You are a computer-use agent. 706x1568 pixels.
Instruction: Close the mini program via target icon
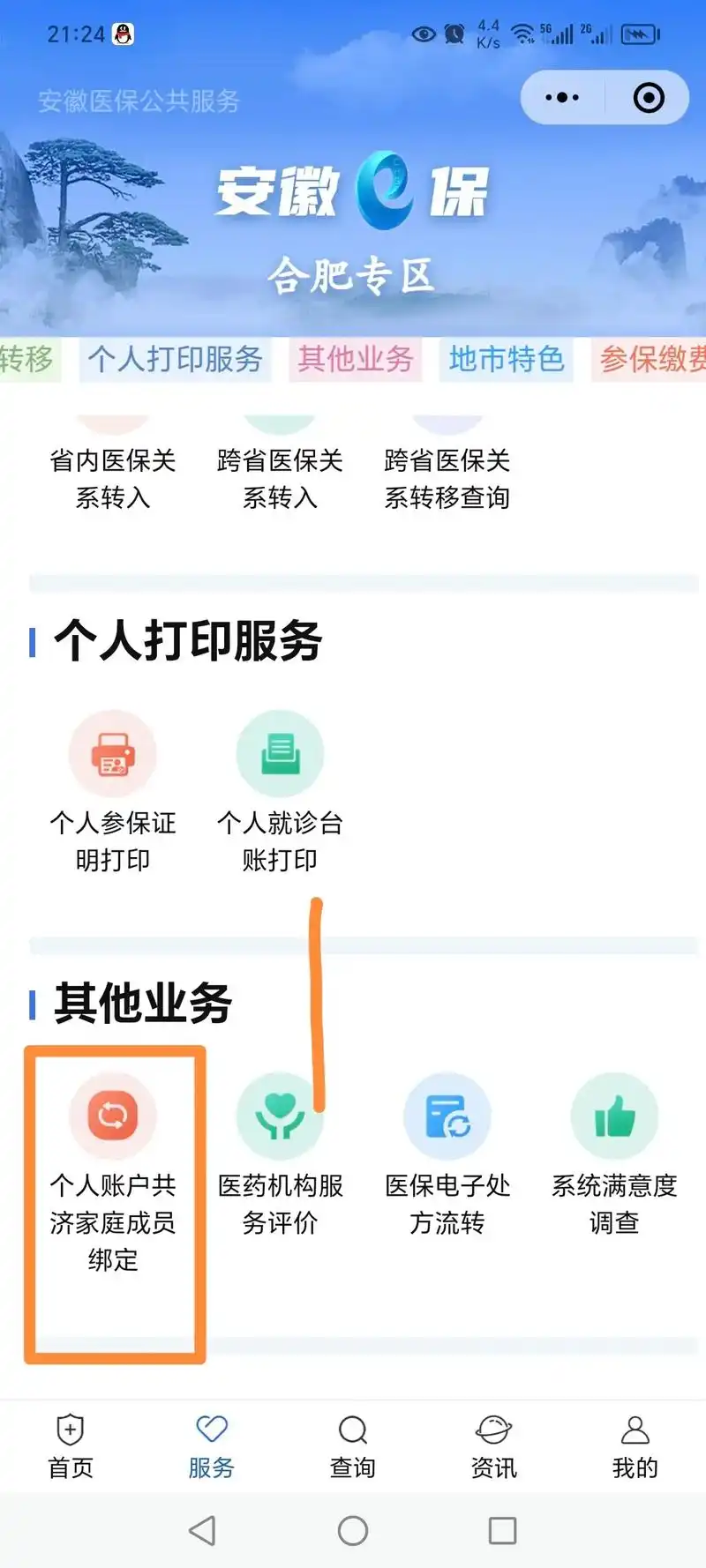(x=649, y=97)
